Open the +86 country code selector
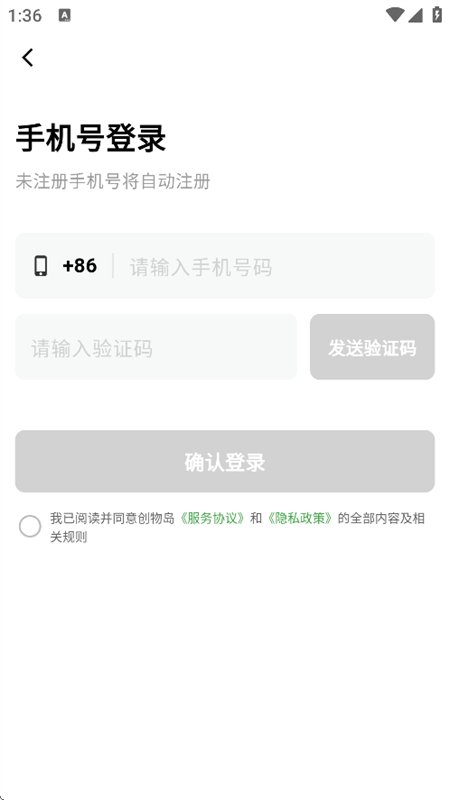 coord(79,266)
